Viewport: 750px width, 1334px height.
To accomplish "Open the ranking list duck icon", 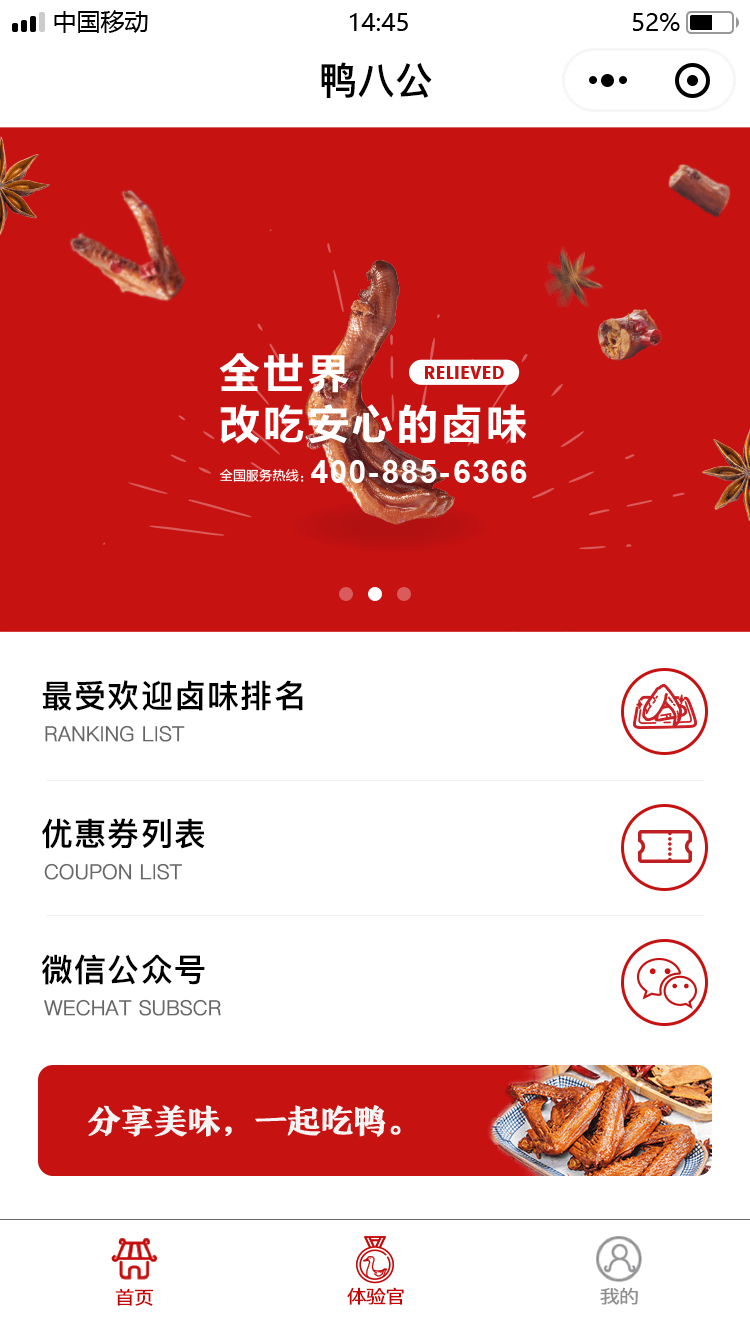I will tap(664, 711).
